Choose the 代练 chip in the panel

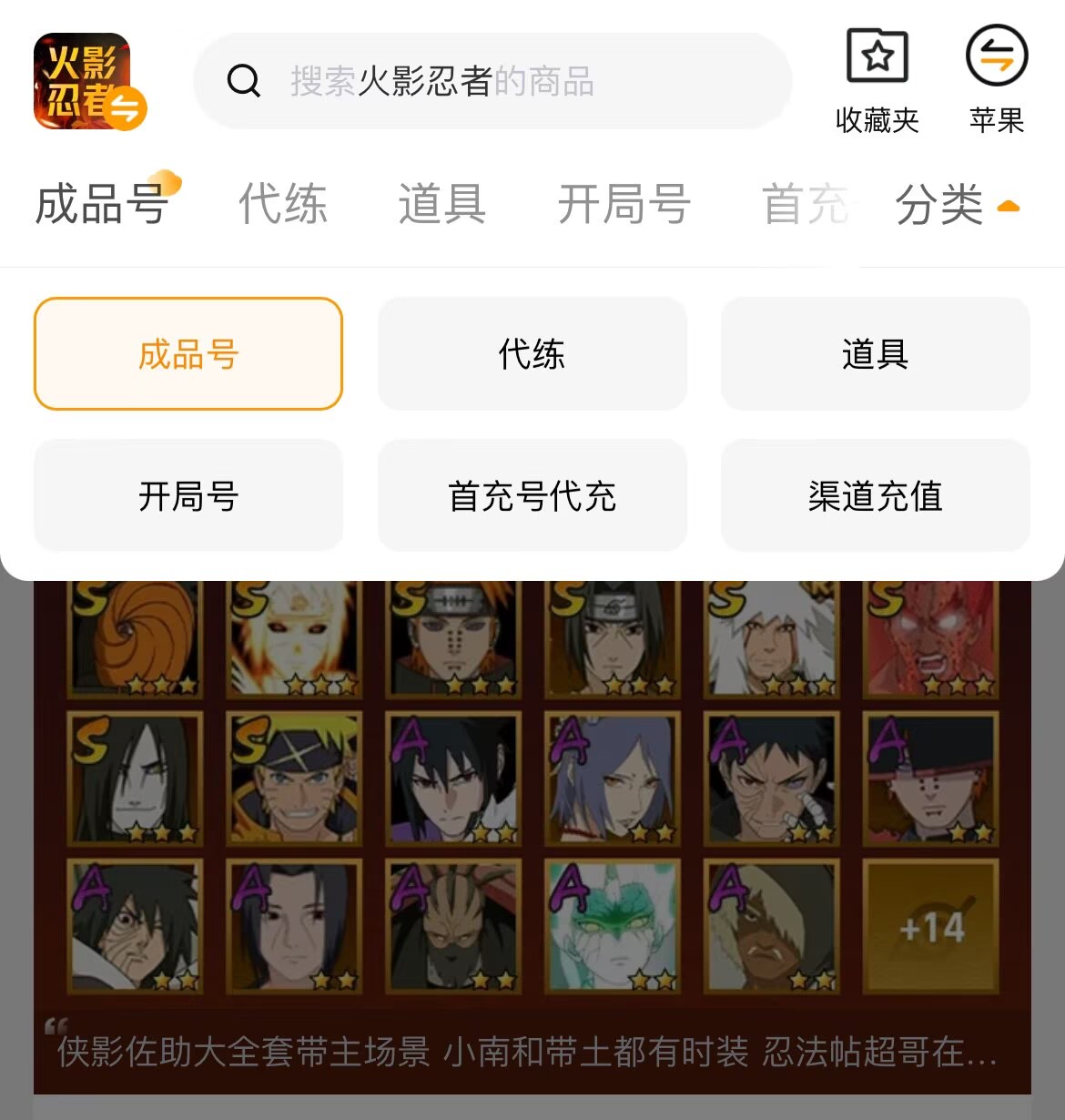tap(532, 354)
